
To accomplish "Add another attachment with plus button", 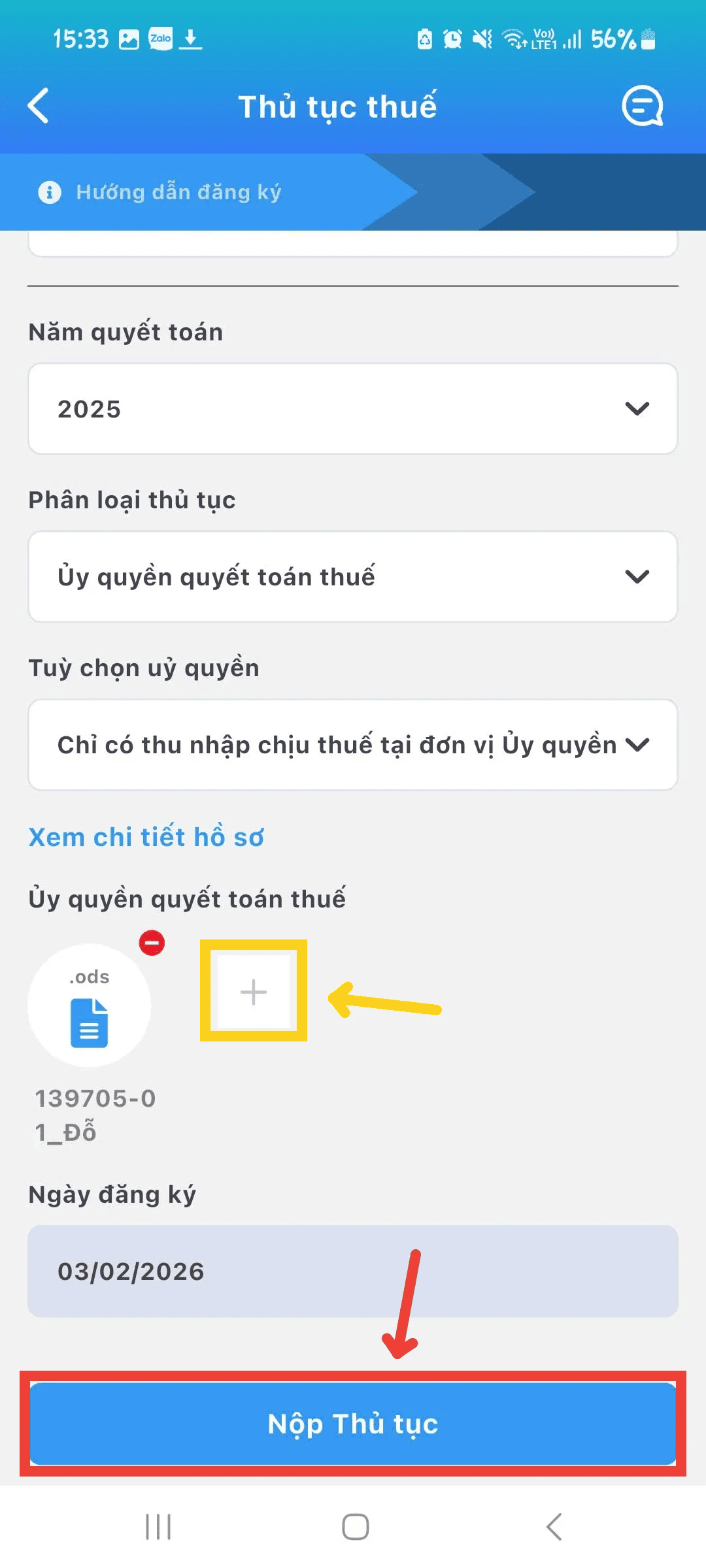I will tap(253, 992).
